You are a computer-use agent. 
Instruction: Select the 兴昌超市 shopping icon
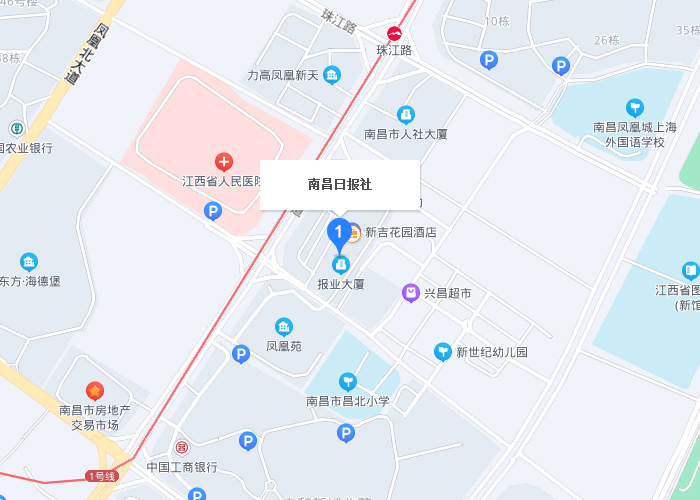(x=410, y=292)
